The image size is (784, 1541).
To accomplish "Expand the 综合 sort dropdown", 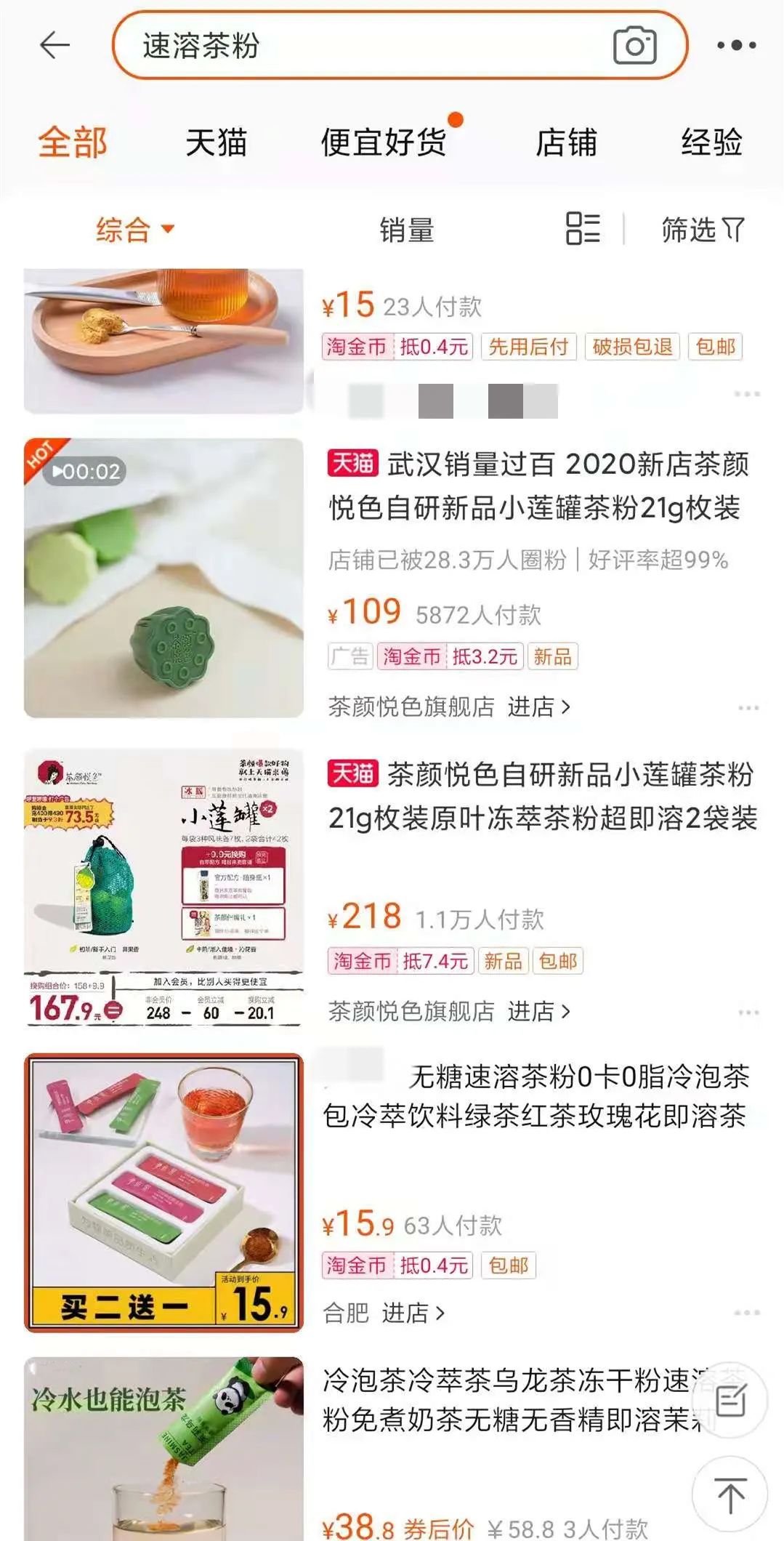I will pyautogui.click(x=135, y=230).
